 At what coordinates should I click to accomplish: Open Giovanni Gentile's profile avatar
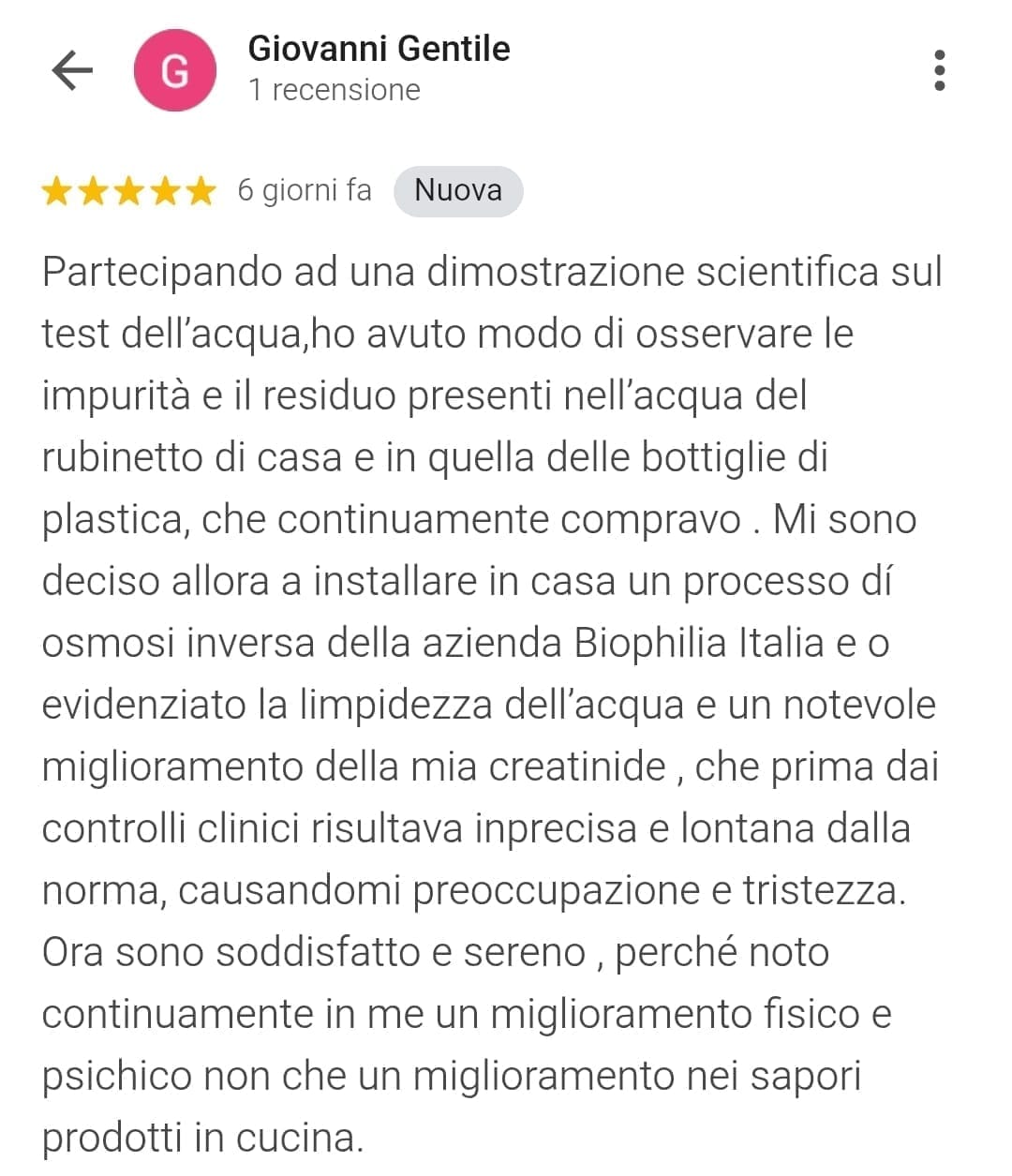coord(175,70)
